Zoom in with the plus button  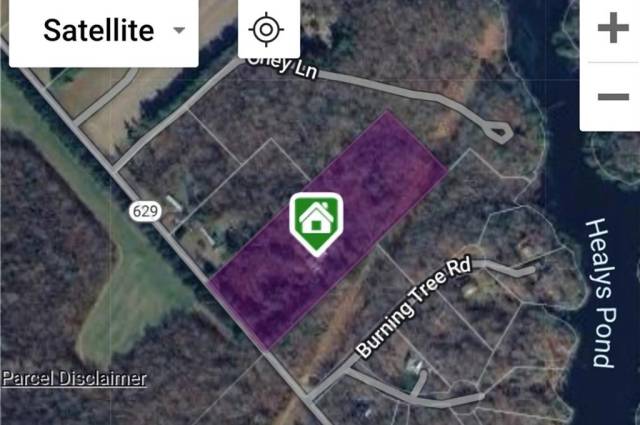(611, 28)
